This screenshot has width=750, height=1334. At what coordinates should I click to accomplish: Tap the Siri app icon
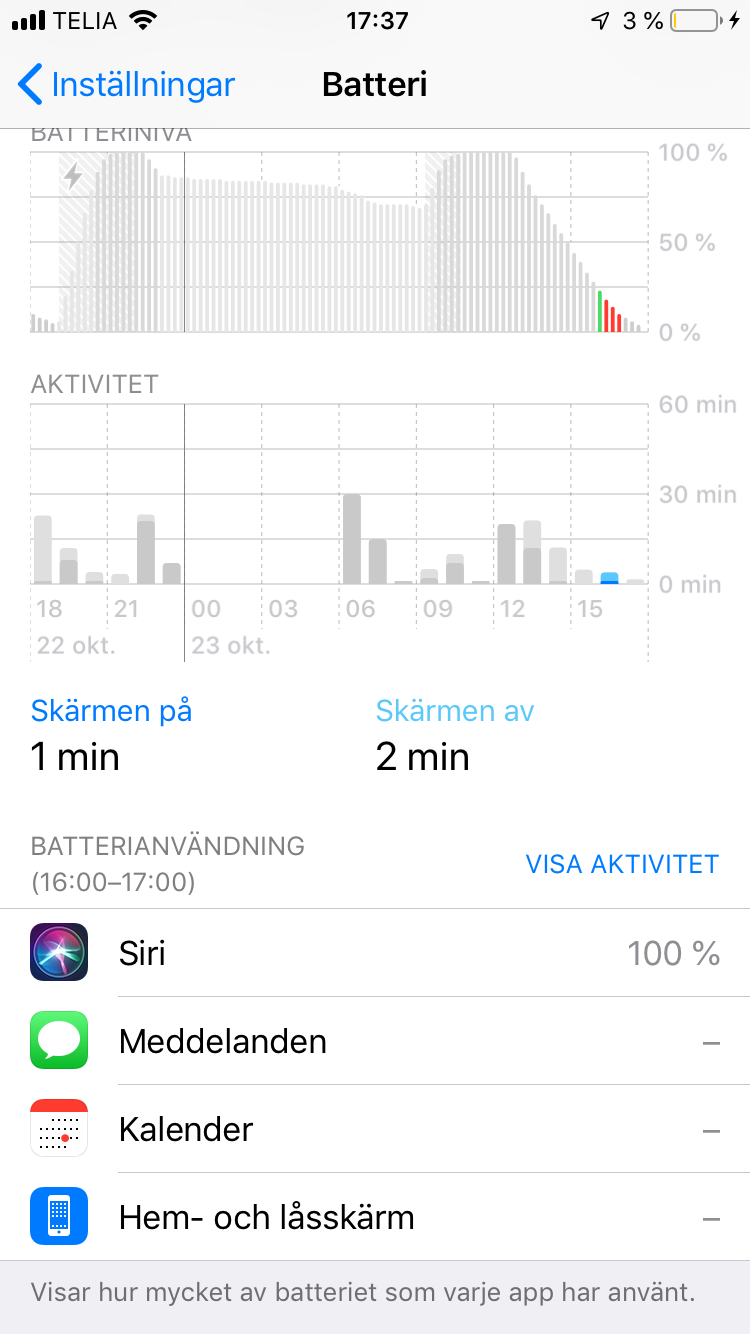pos(58,952)
